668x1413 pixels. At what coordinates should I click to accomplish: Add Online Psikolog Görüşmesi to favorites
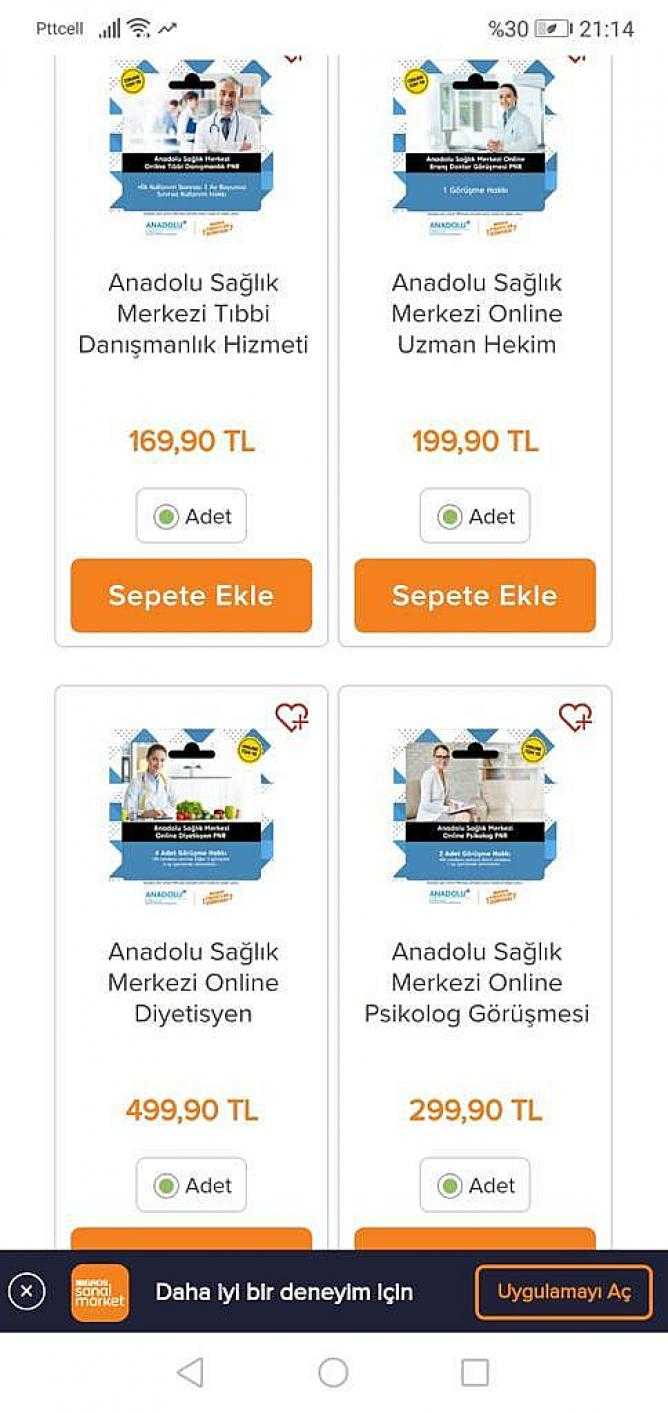575,717
